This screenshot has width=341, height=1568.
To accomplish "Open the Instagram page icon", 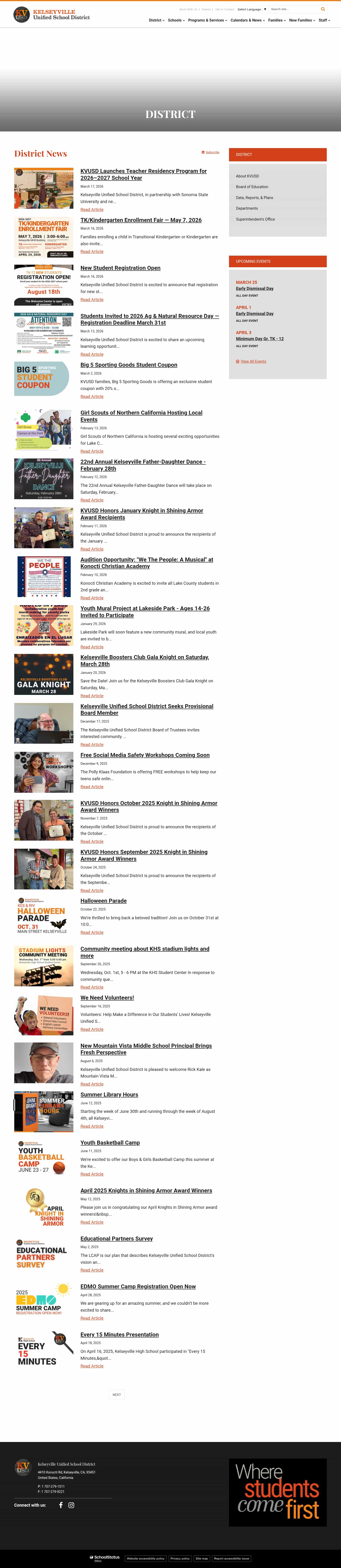I will 71,1505.
